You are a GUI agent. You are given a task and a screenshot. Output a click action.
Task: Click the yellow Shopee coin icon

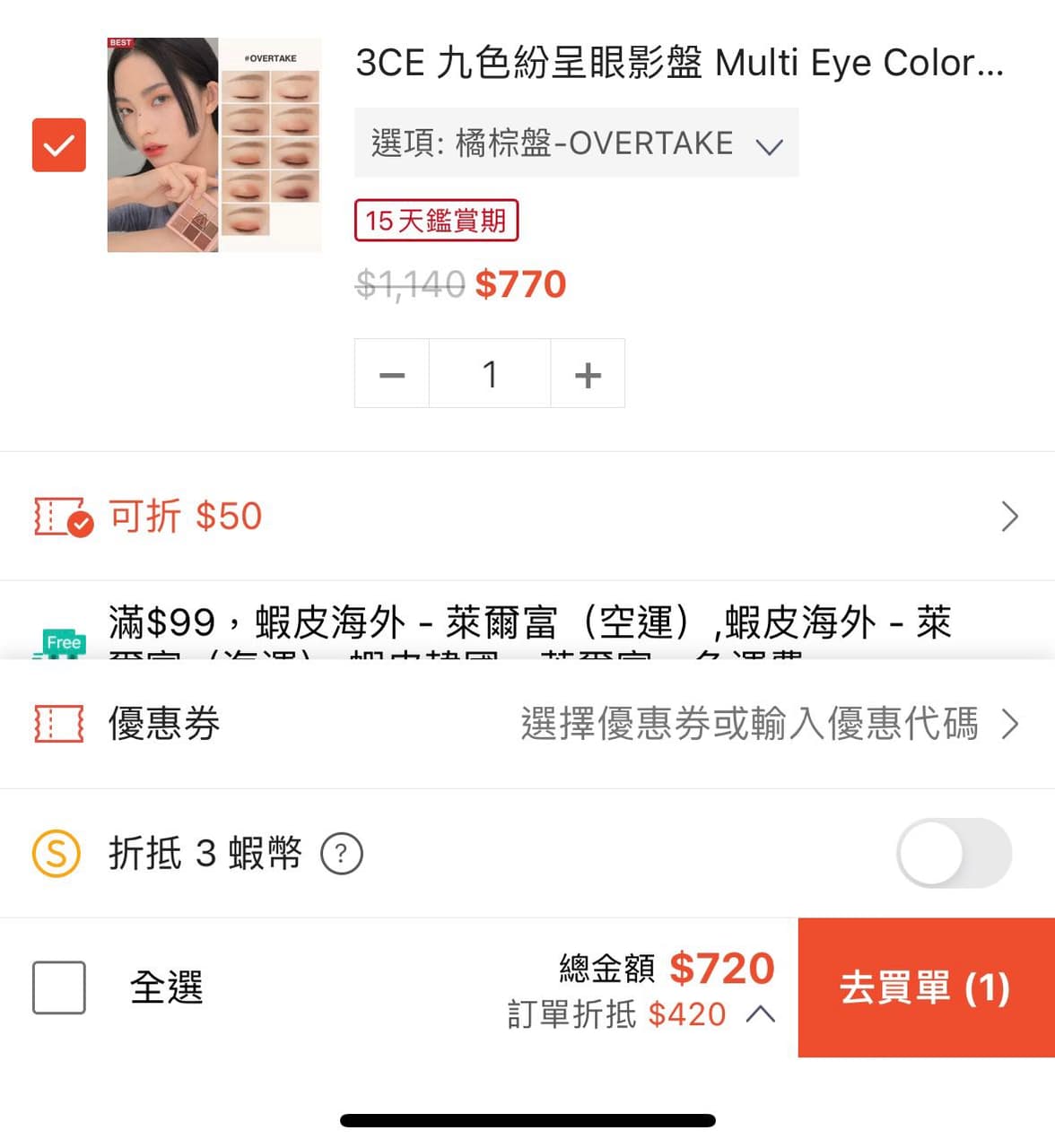[x=56, y=853]
